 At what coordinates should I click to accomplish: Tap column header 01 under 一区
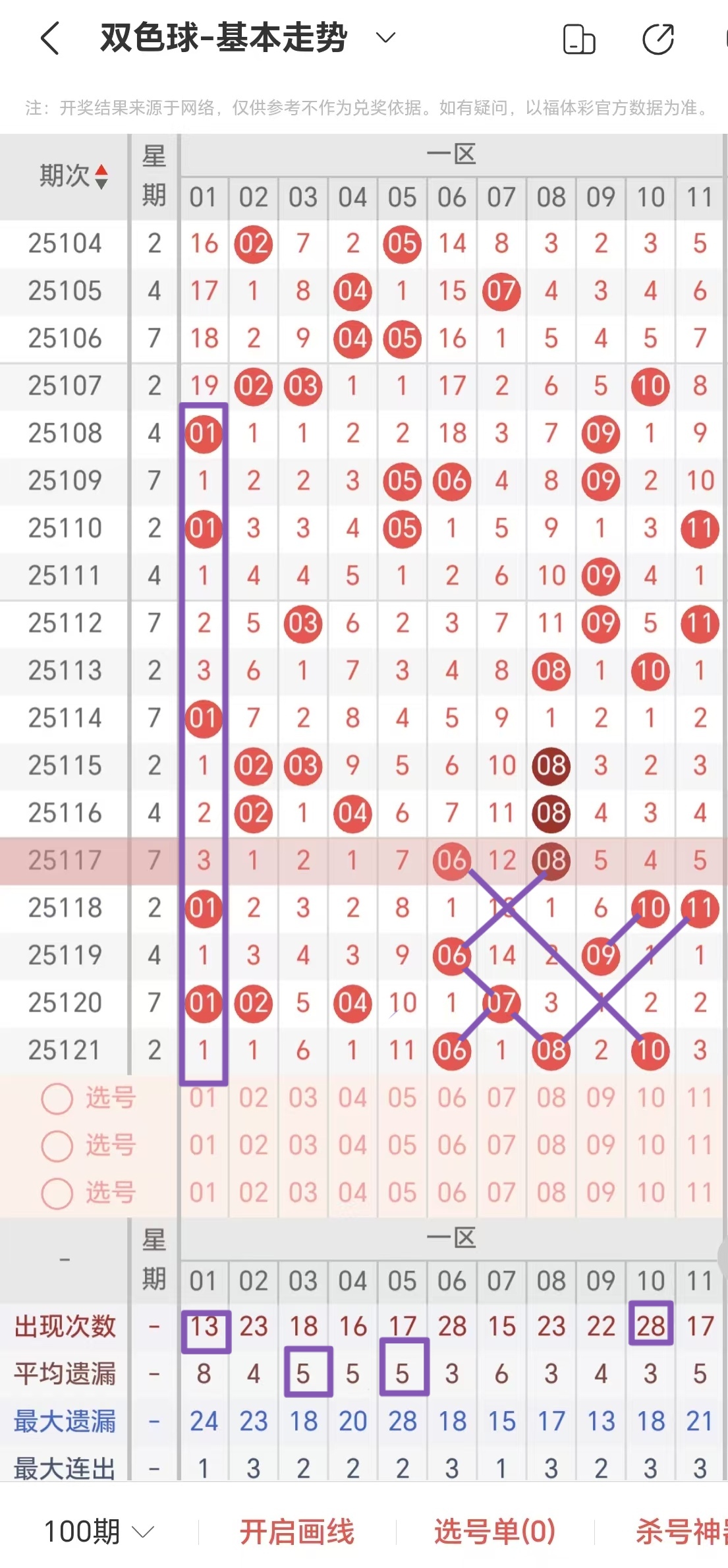[204, 196]
